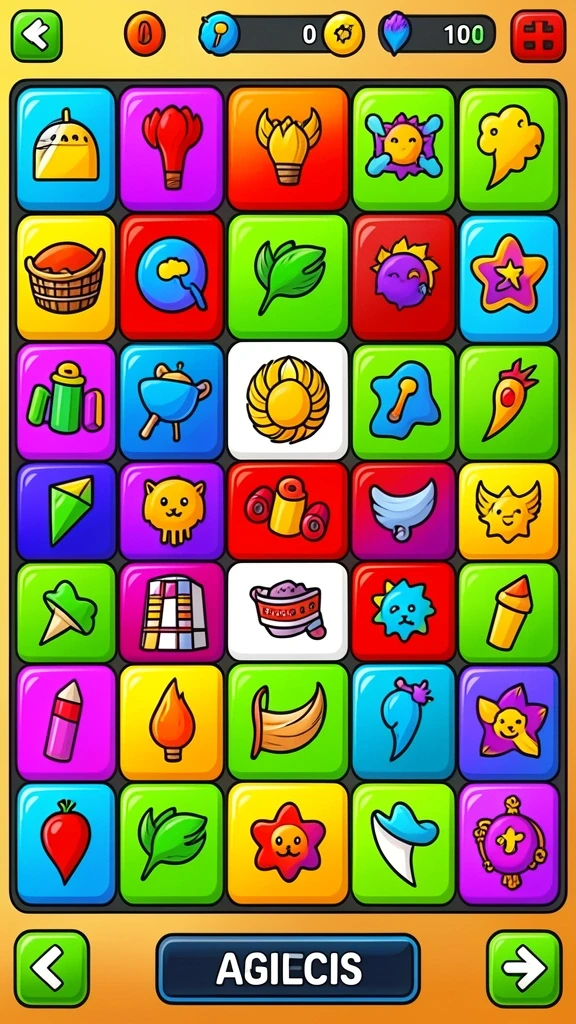Choose the red radish tile
This screenshot has height=1024, width=576.
65,844
